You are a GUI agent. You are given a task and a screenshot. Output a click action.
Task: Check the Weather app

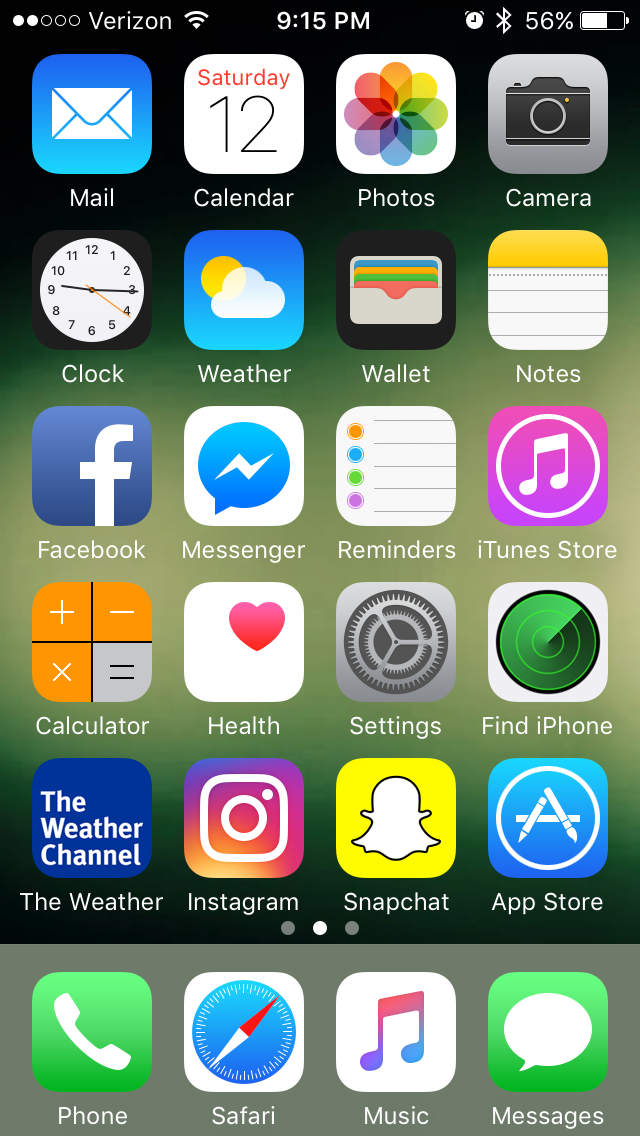coord(244,290)
